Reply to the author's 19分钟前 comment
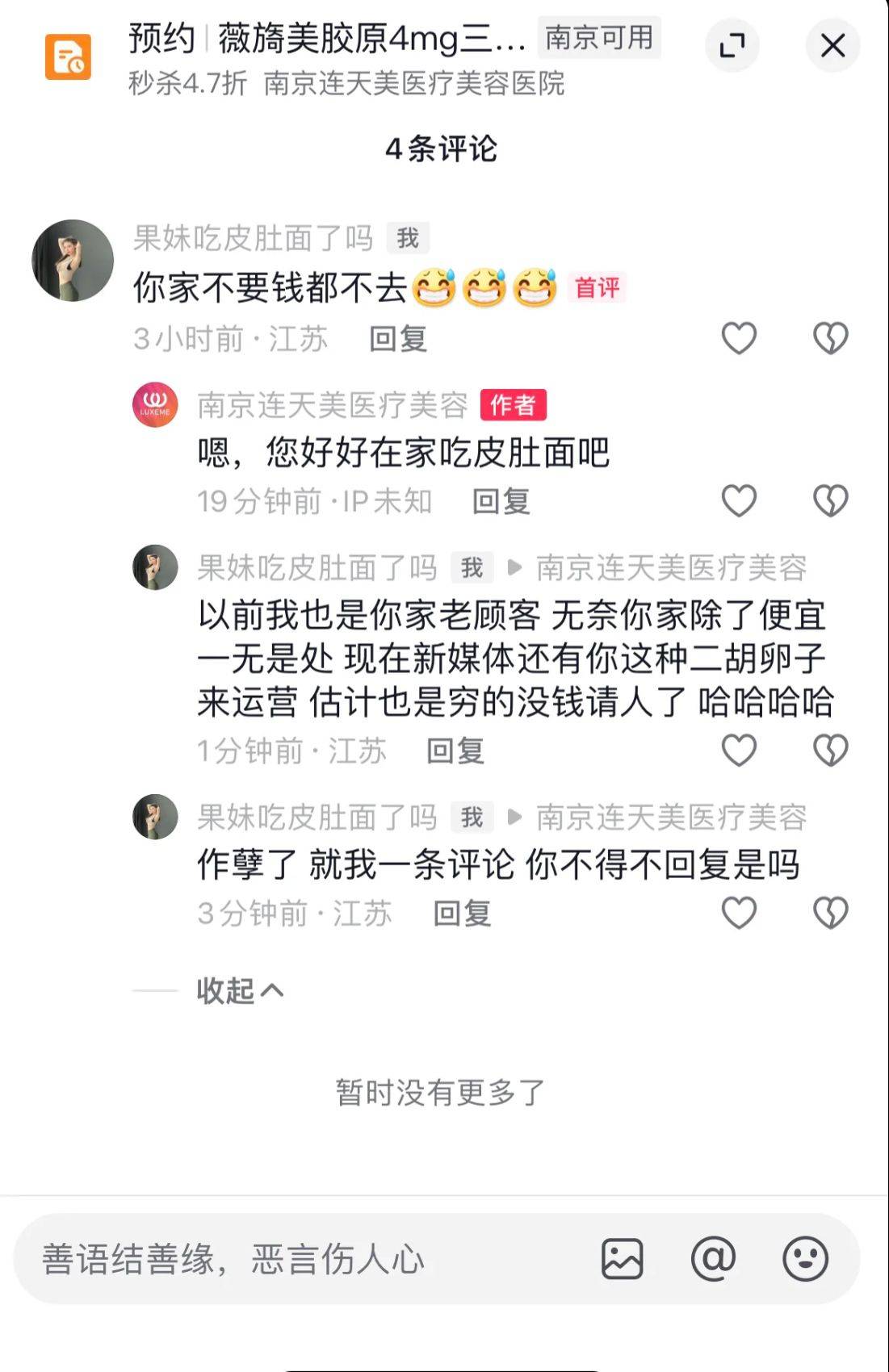This screenshot has height=1372, width=889. [501, 501]
